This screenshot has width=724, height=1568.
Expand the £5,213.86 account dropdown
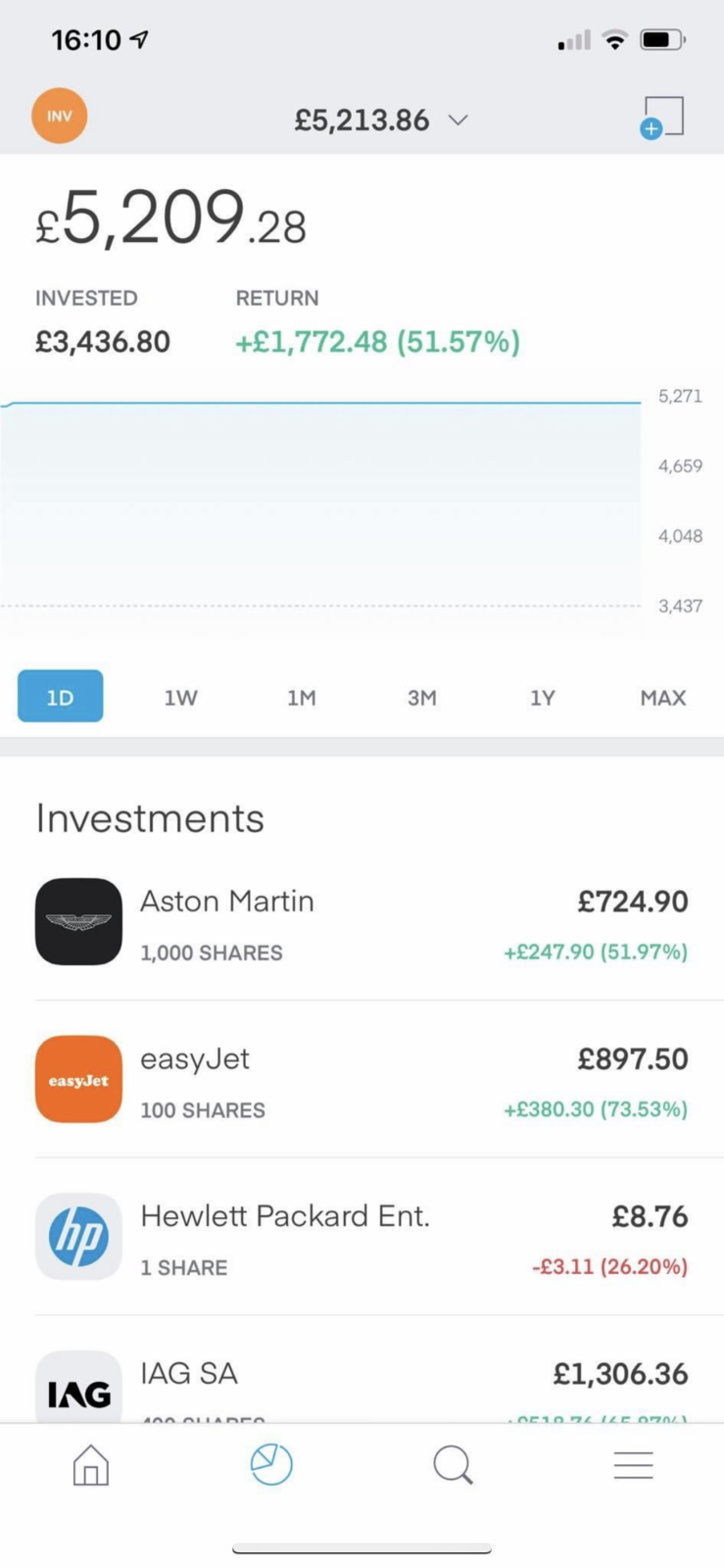click(x=380, y=121)
